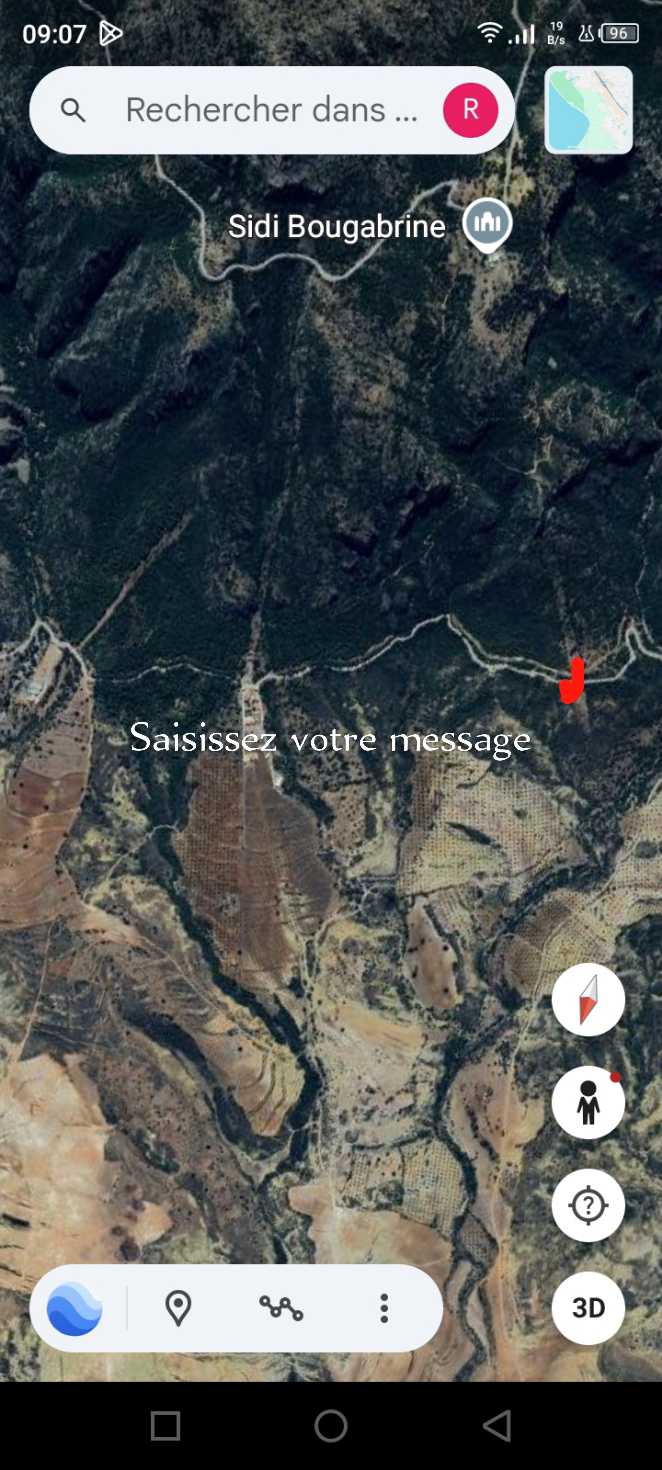Switch the view to 3D
The width and height of the screenshot is (662, 1470).
[588, 1308]
